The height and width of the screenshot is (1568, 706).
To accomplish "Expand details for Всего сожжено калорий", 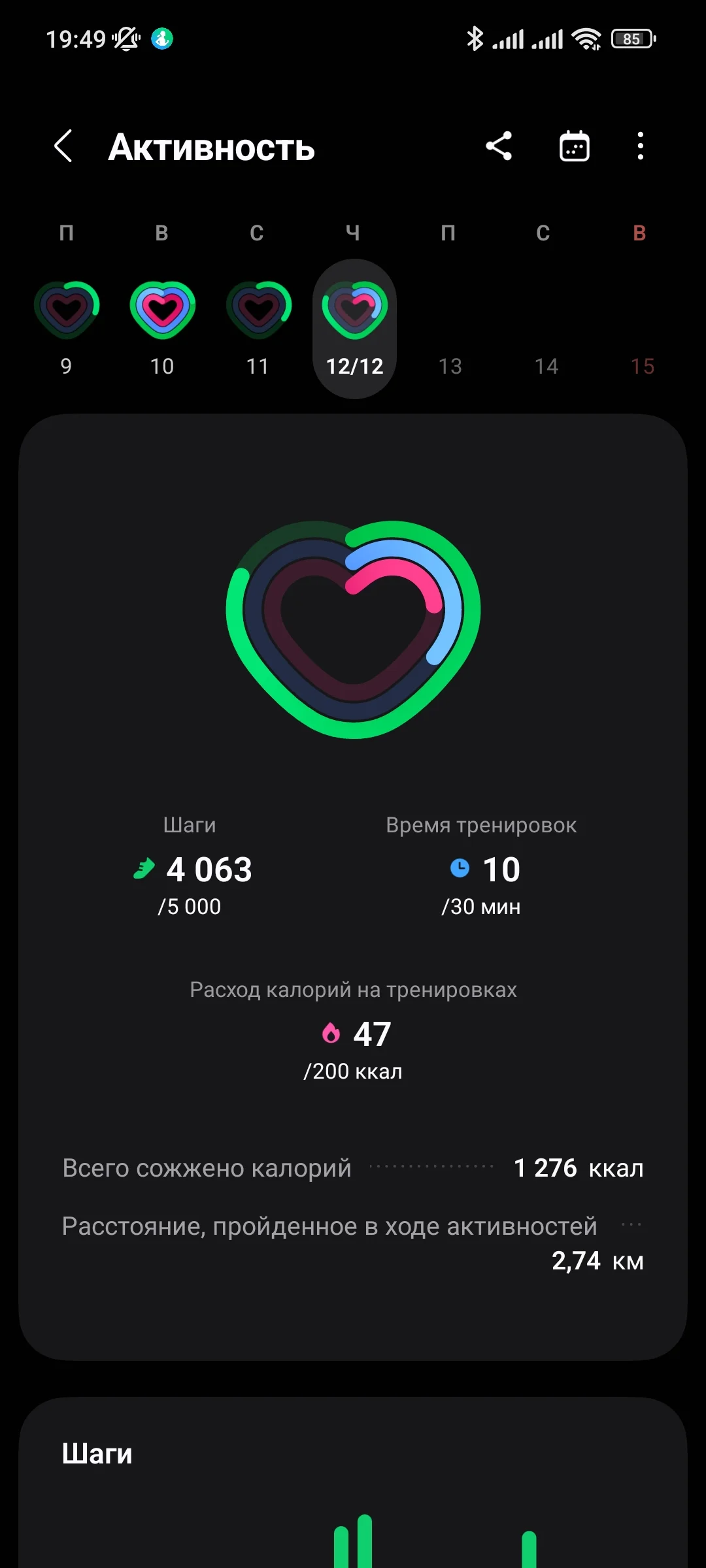I will click(353, 1168).
